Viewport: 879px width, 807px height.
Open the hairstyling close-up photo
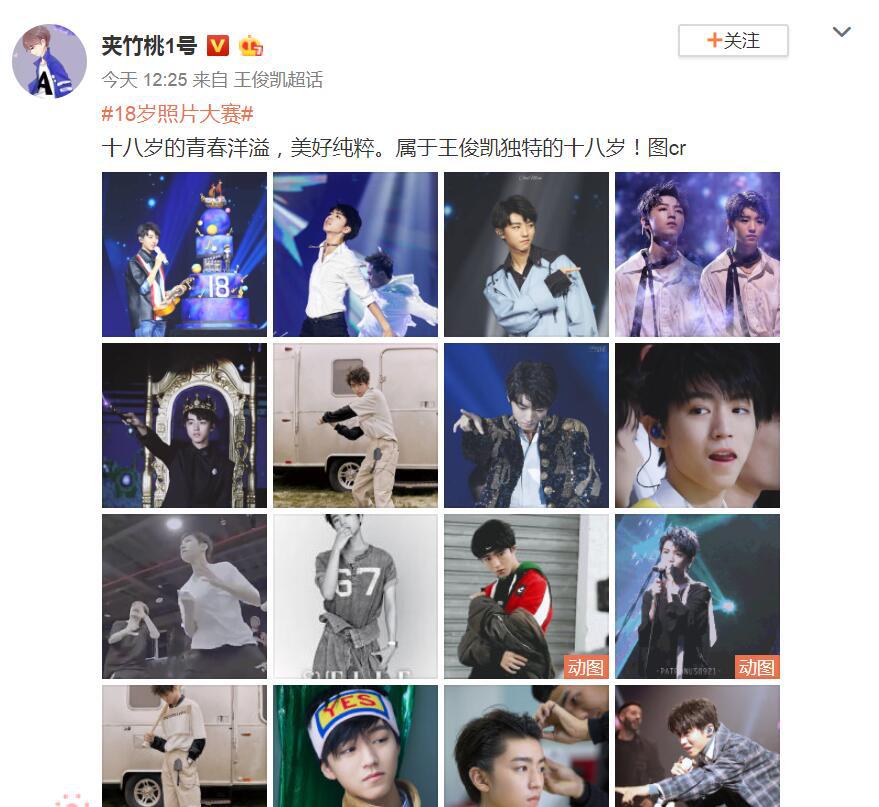[526, 745]
